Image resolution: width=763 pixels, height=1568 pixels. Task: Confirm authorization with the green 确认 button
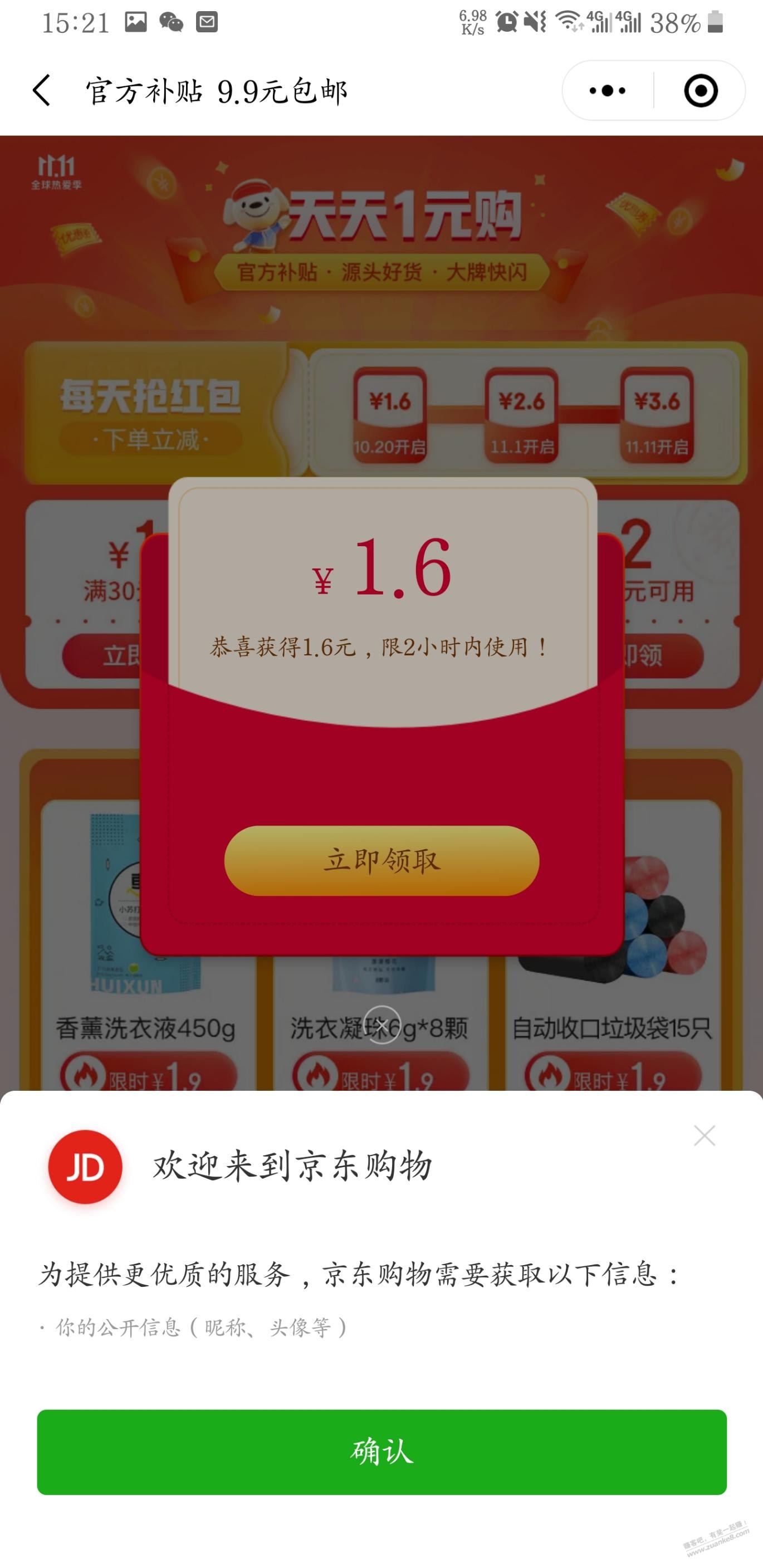pyautogui.click(x=382, y=1452)
